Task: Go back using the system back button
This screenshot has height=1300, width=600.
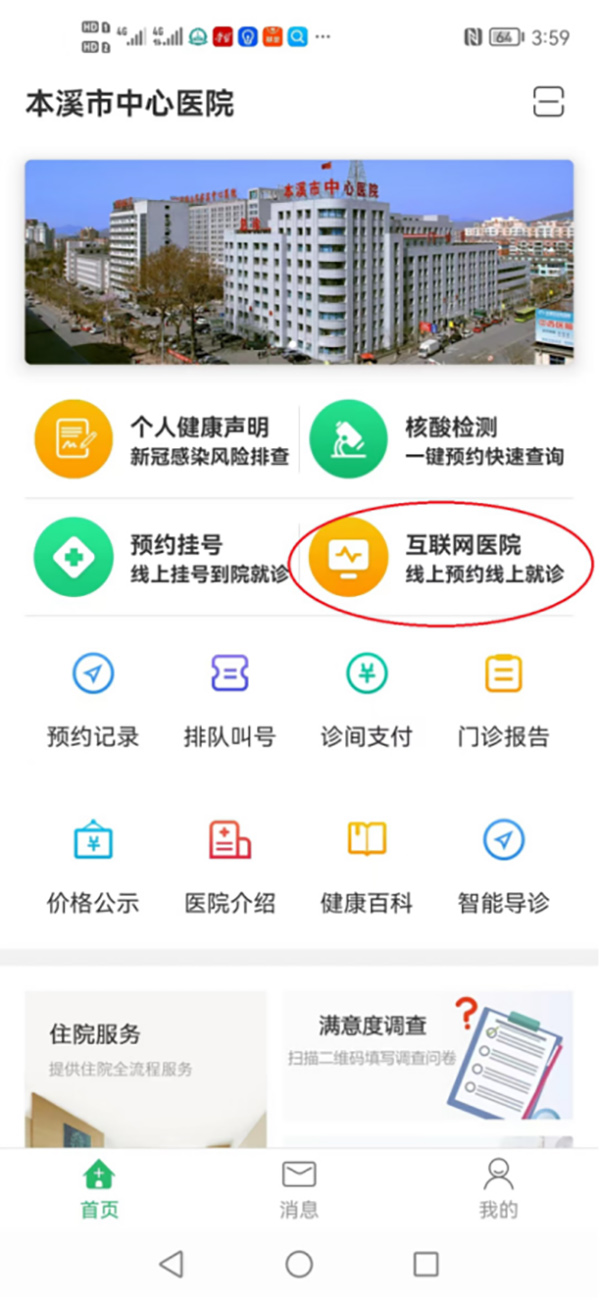Action: click(x=171, y=1264)
